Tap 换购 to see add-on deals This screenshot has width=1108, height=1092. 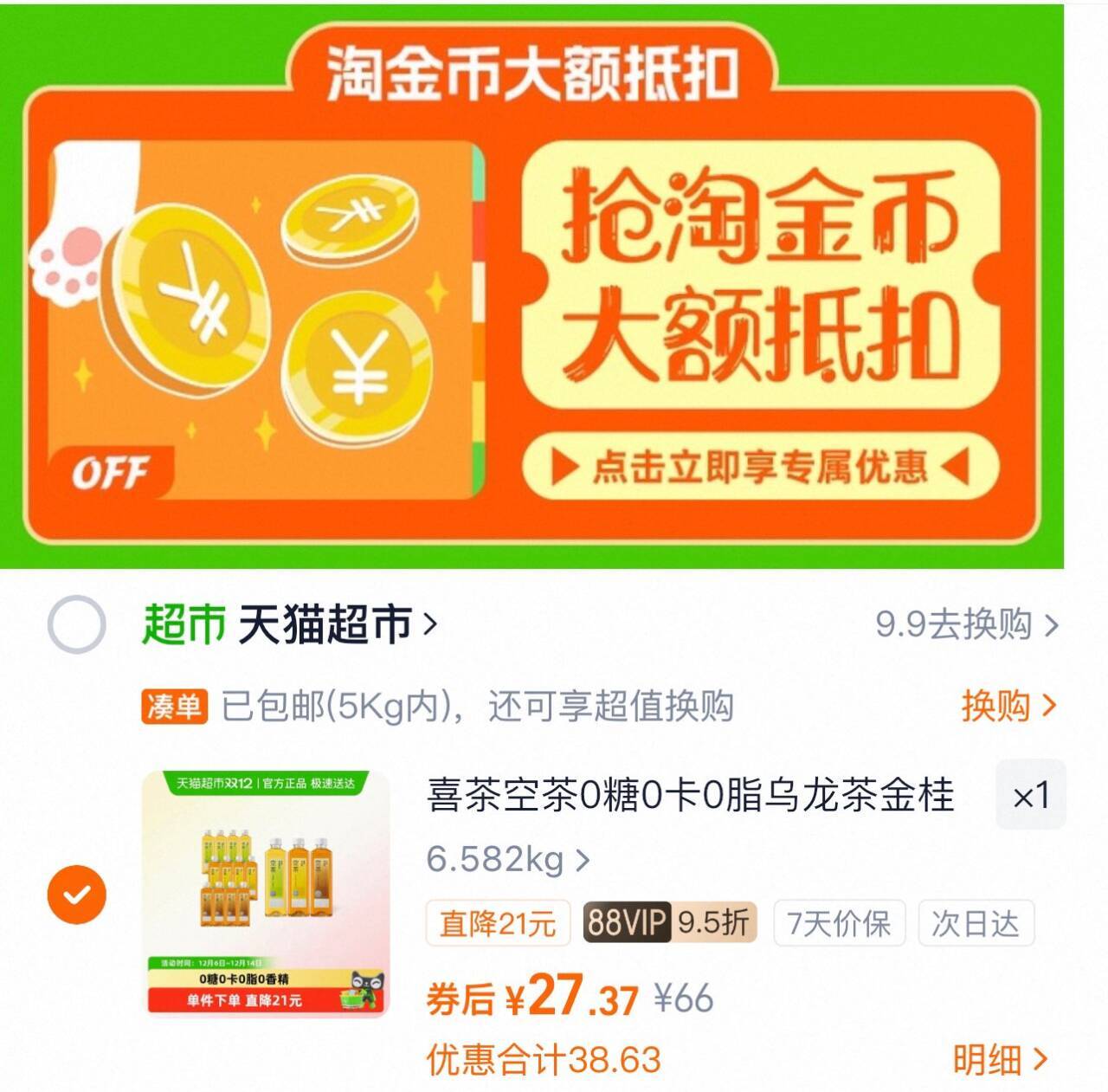coord(1008,707)
